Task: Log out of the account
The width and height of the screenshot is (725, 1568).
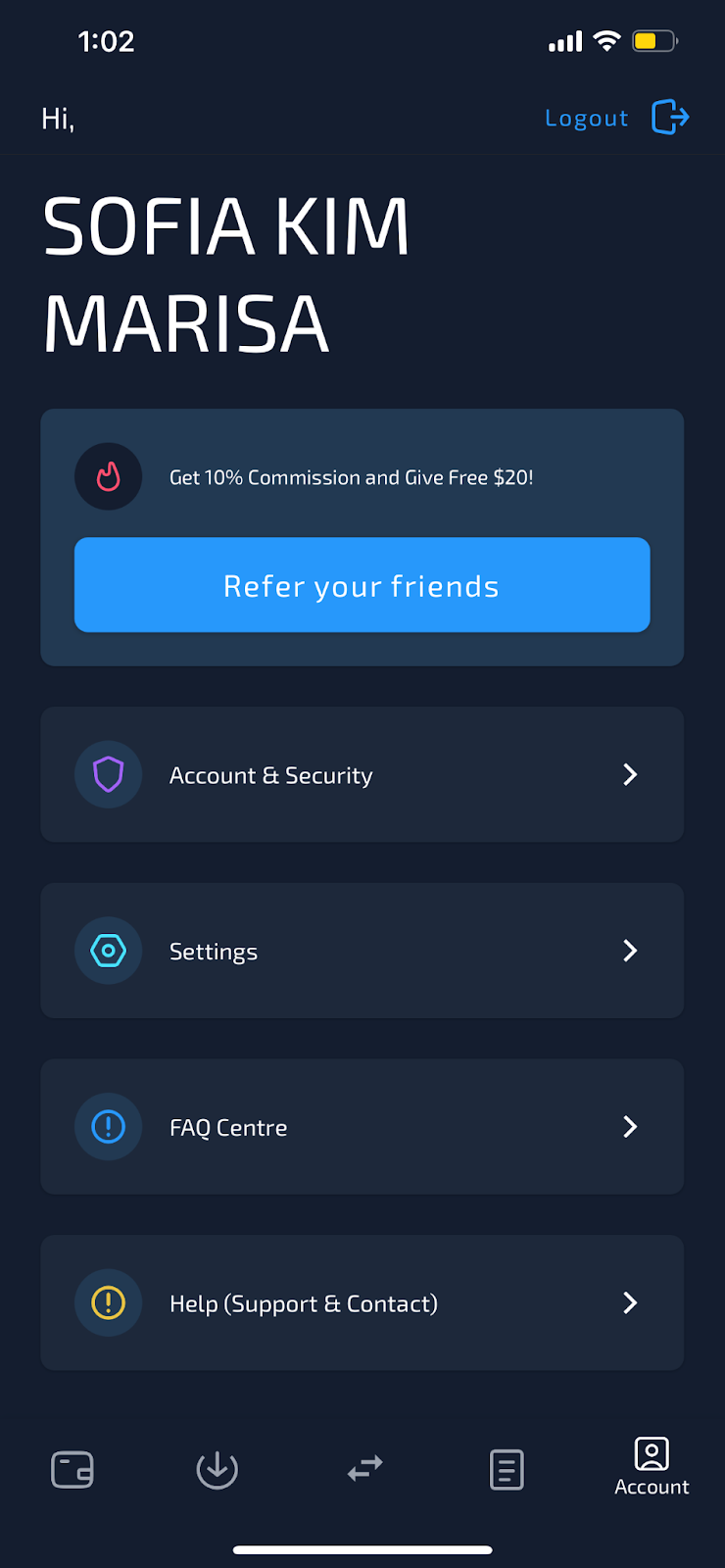Action: pos(617,118)
